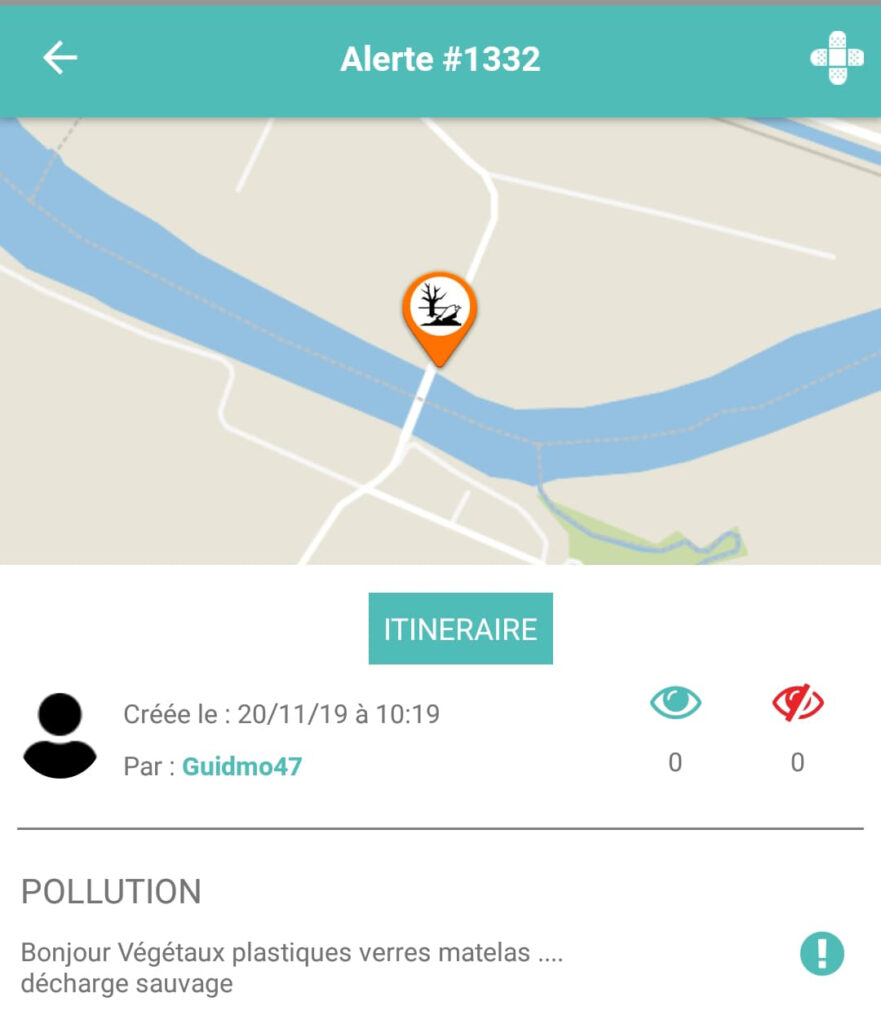
Task: Go back from Alerte #1332
Action: (60, 59)
